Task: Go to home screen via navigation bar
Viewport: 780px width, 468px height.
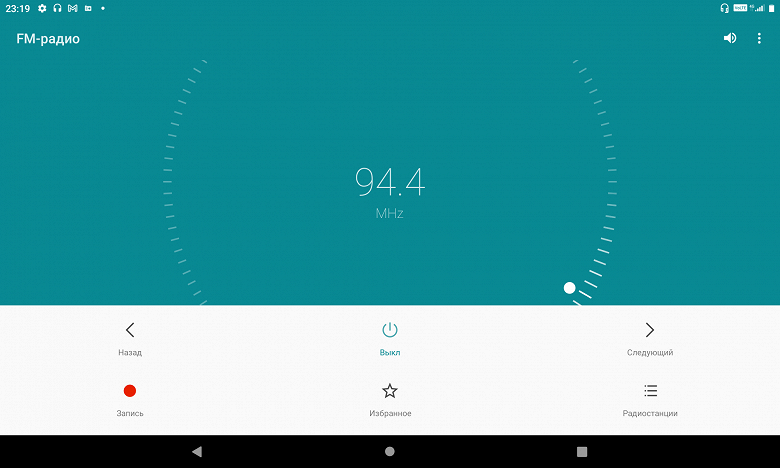Action: click(x=390, y=452)
